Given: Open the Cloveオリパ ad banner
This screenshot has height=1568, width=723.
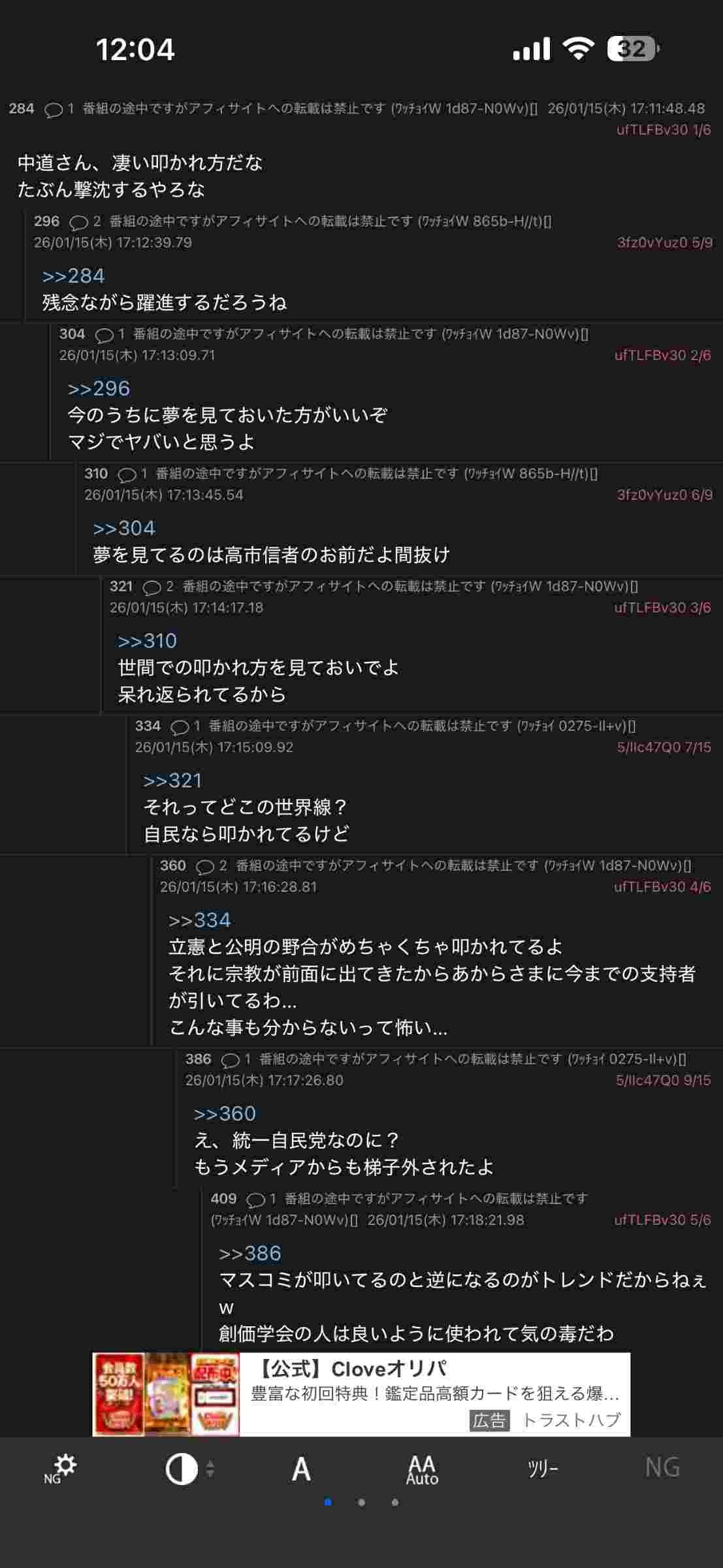Looking at the screenshot, I should (x=361, y=1394).
